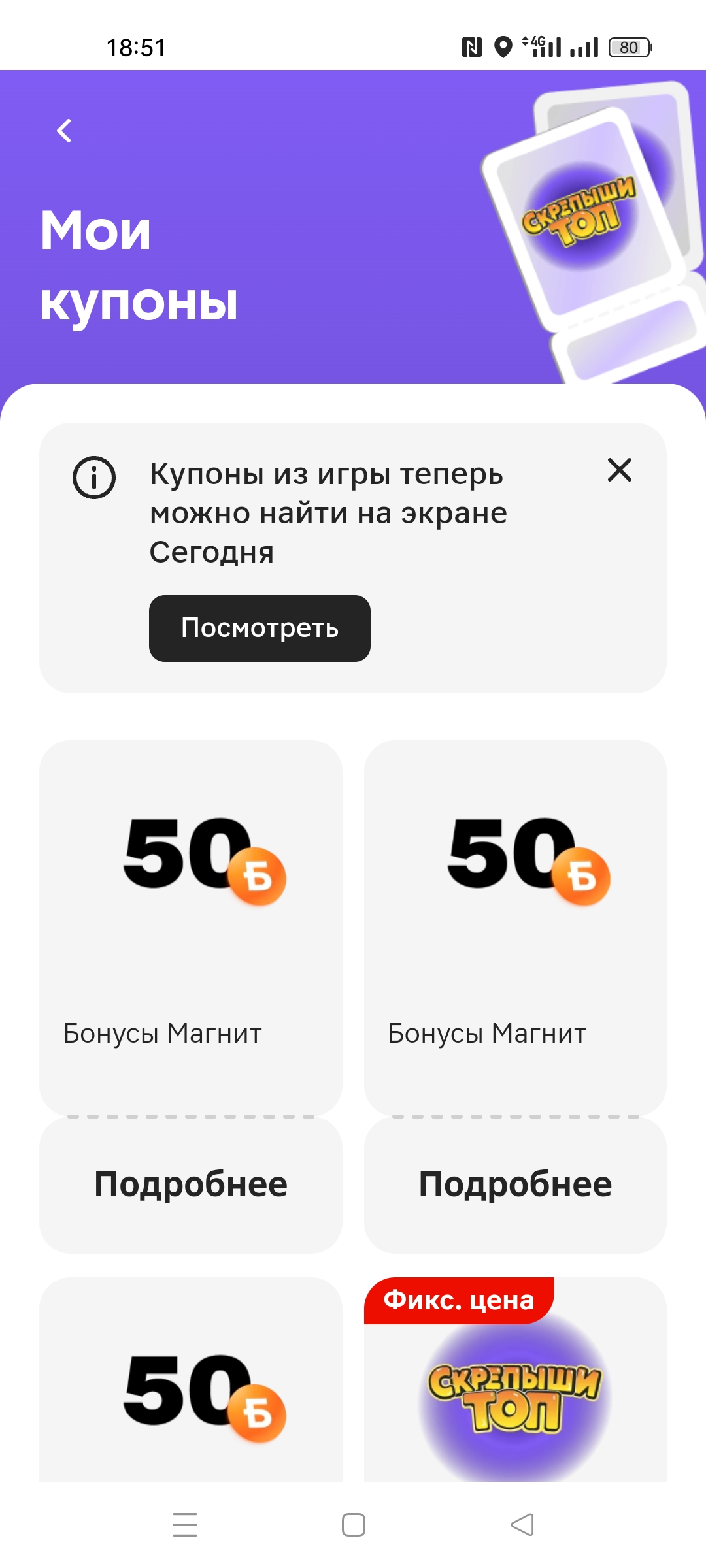Open the Фикс. цена Скрепыши Топ coupon
Image resolution: width=706 pixels, height=1568 pixels.
tap(515, 1379)
